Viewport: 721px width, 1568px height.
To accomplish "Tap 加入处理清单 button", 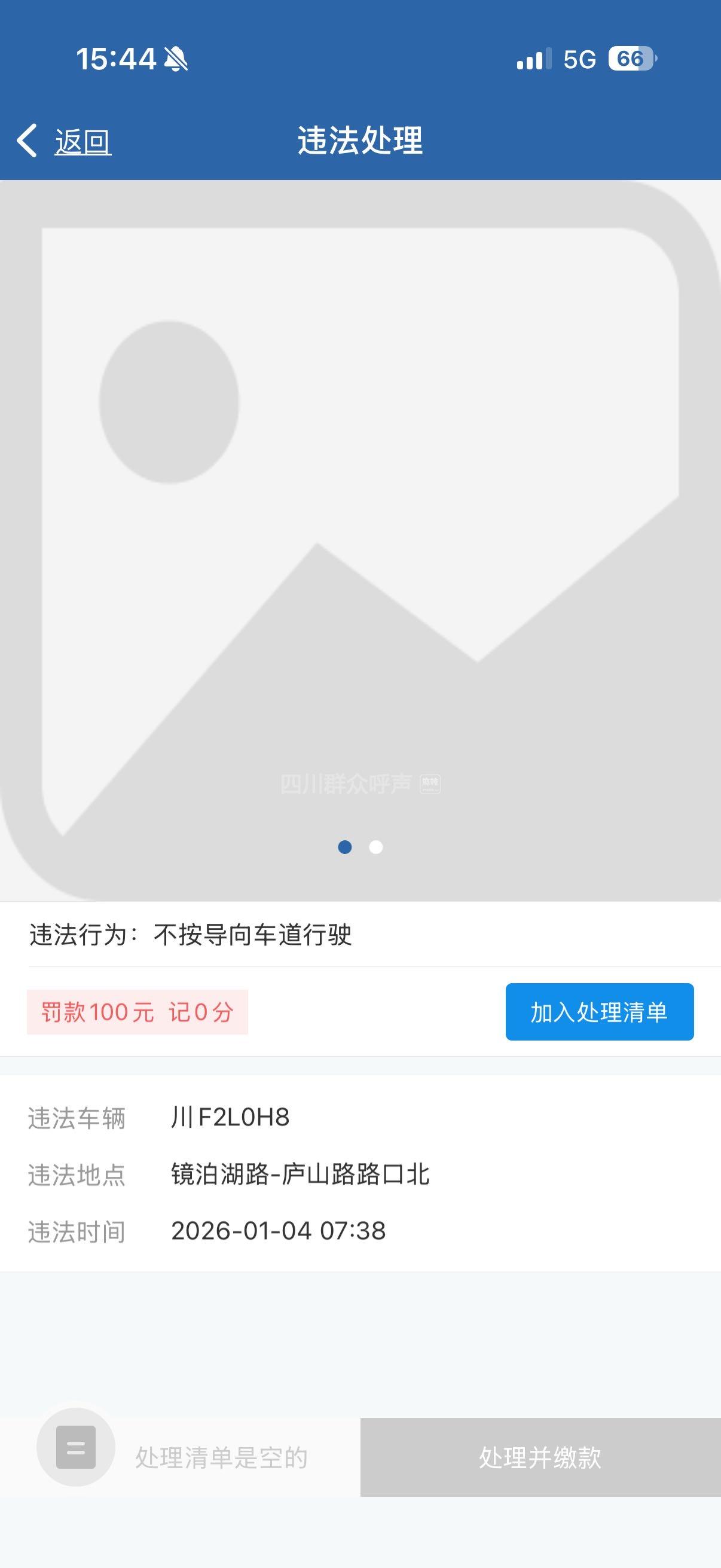I will point(598,1012).
